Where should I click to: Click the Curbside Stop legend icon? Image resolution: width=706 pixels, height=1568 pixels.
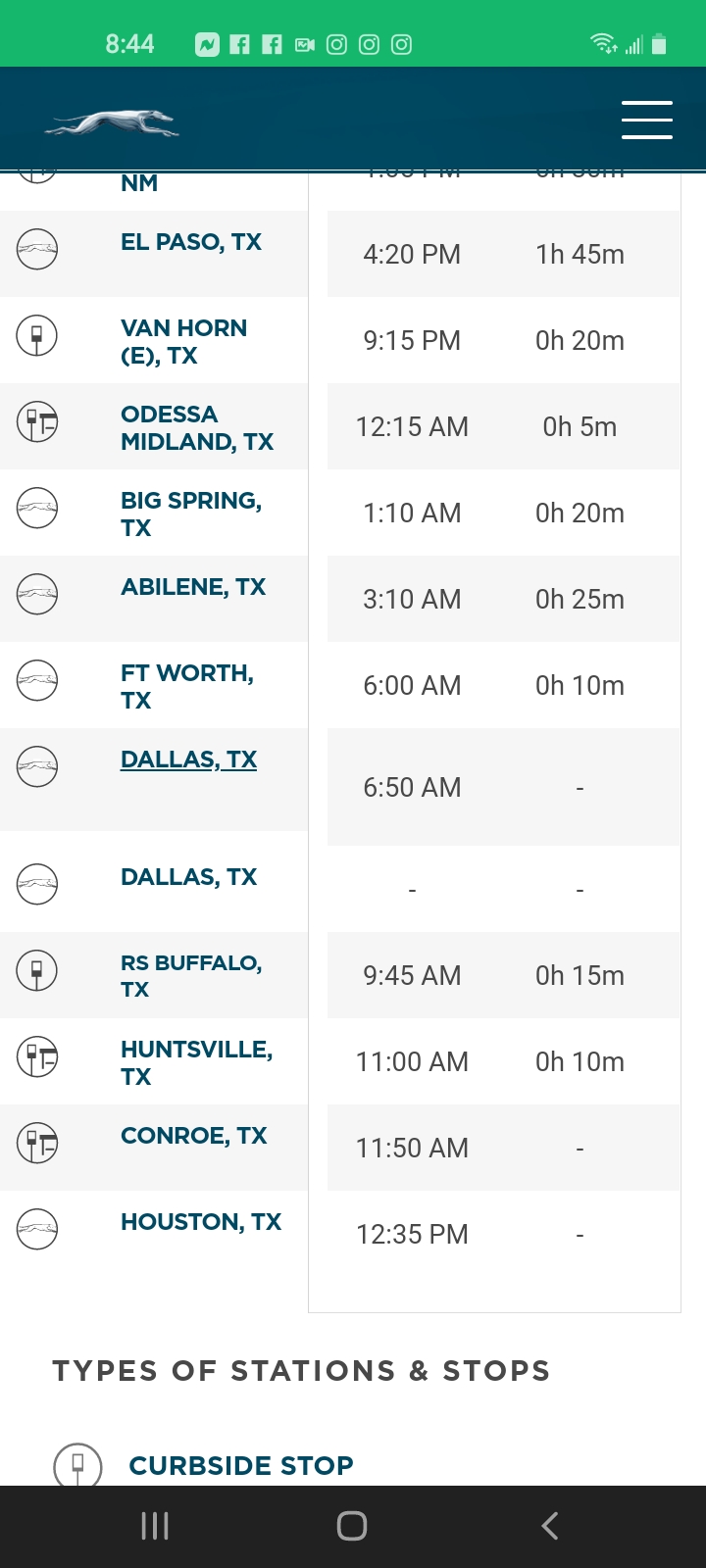[76, 1466]
